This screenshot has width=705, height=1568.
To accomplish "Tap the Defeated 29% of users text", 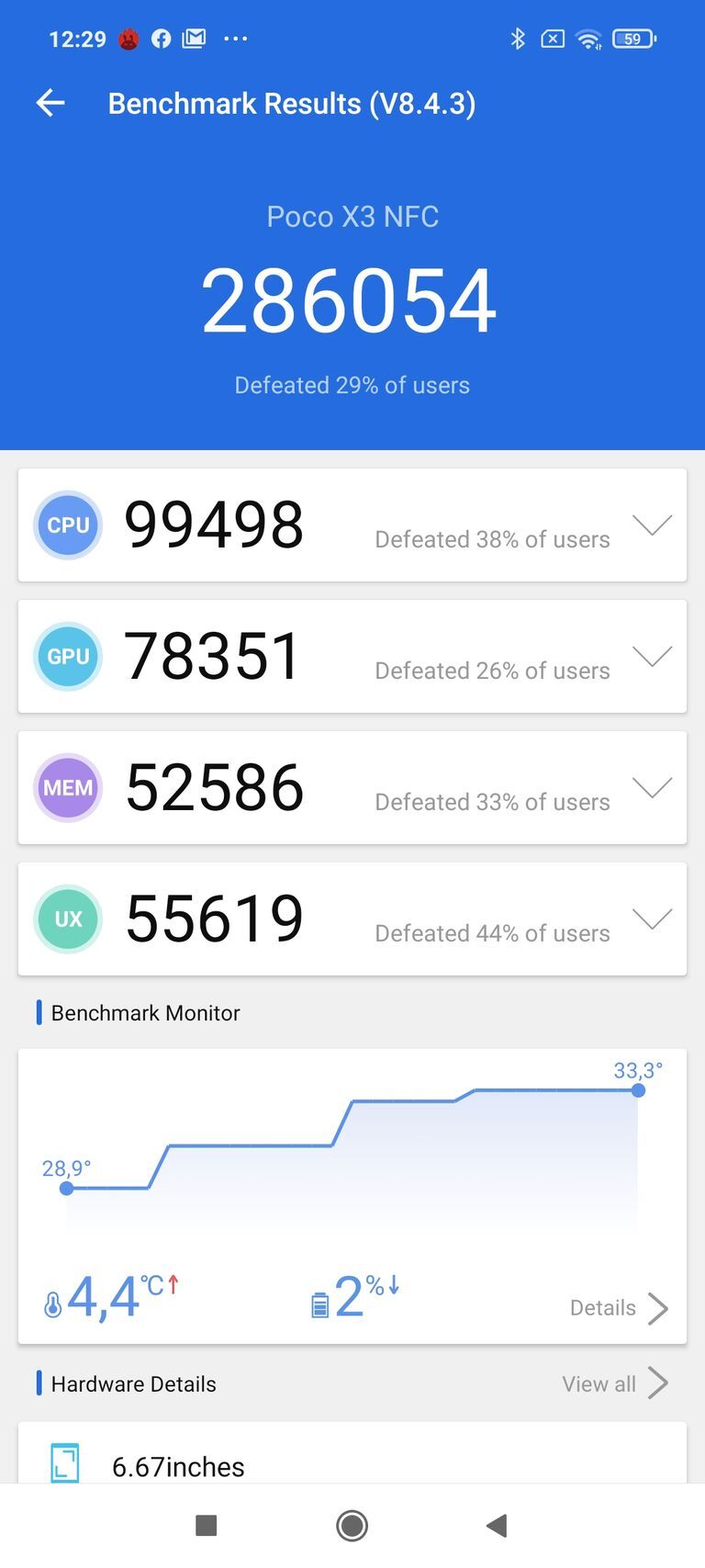I will tap(351, 385).
